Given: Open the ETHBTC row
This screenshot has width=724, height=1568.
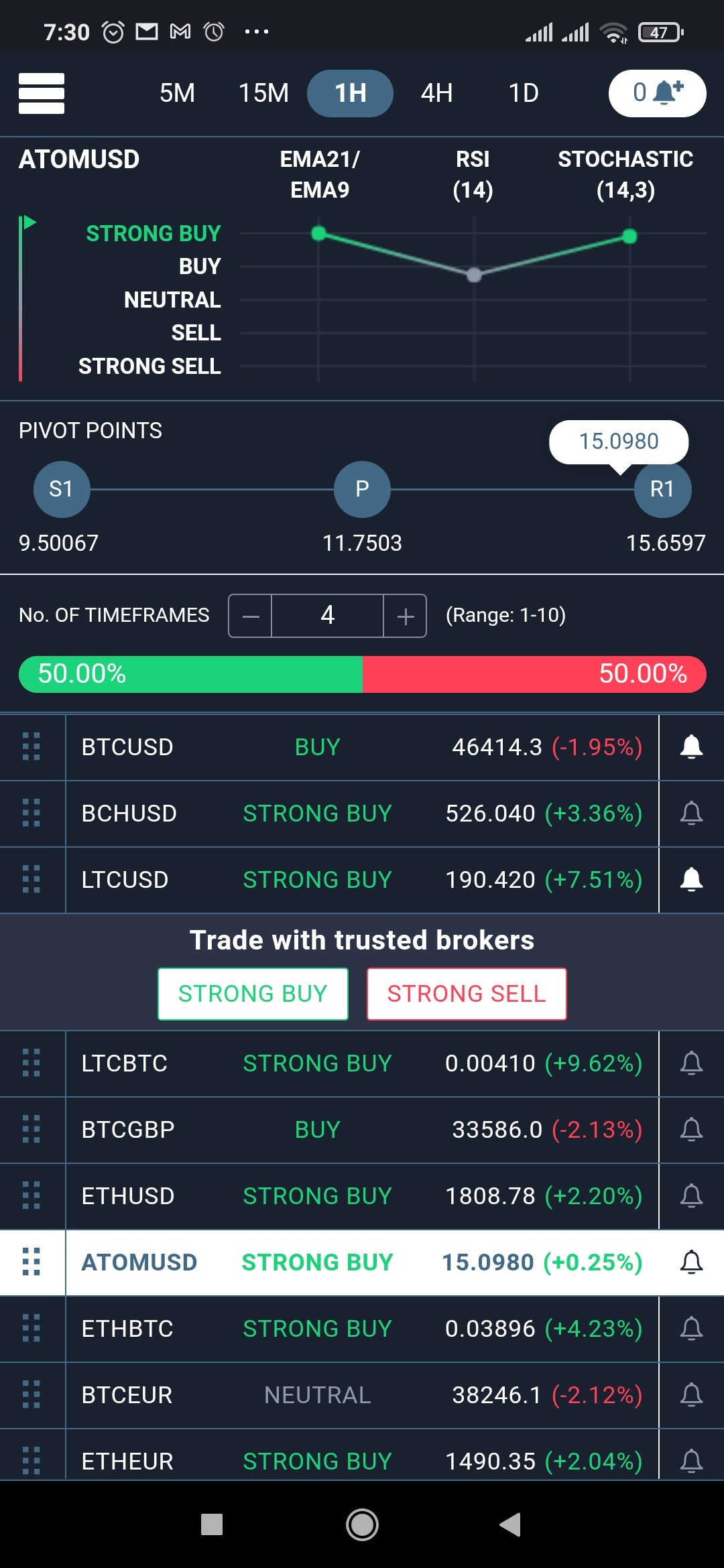Looking at the screenshot, I should click(x=362, y=1329).
